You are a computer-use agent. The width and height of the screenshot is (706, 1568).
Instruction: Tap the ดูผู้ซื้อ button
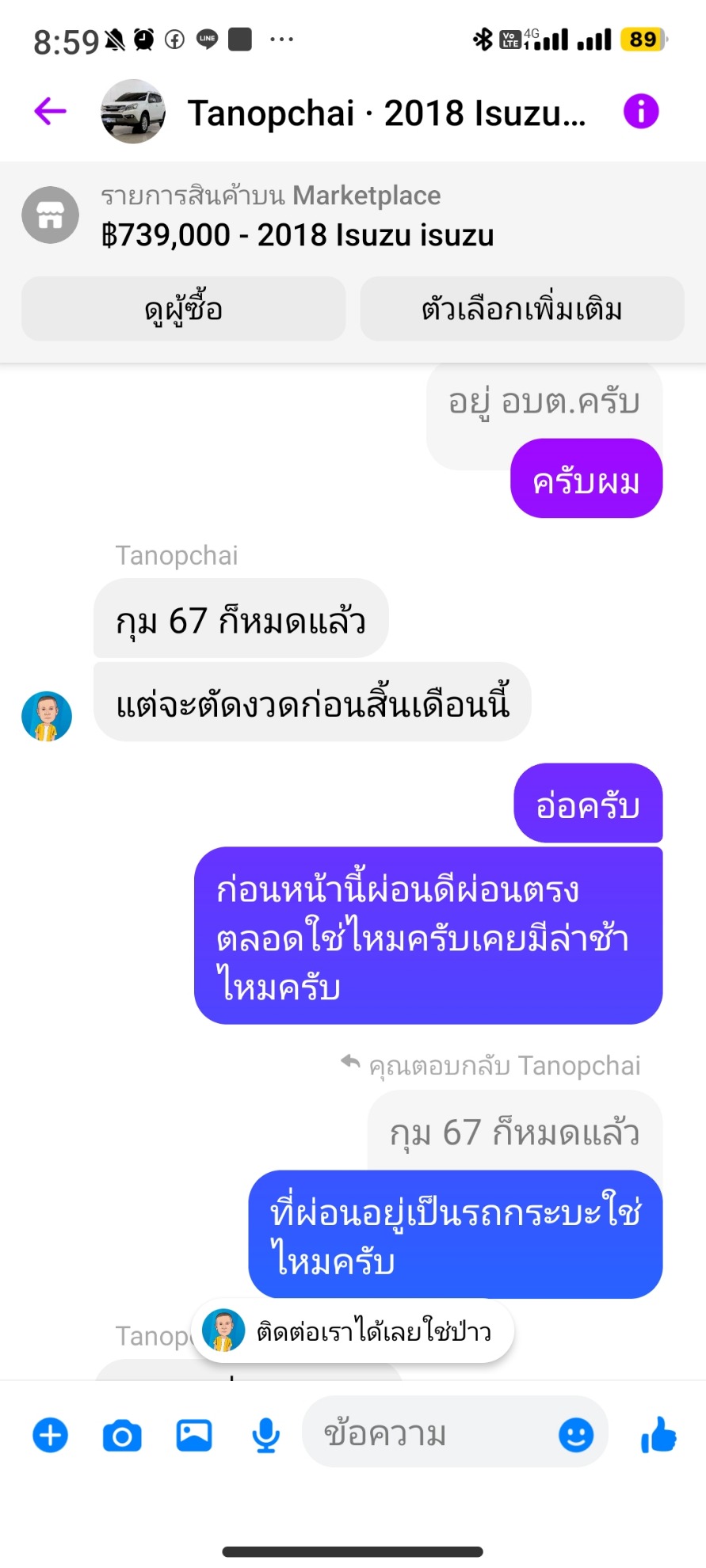point(184,309)
